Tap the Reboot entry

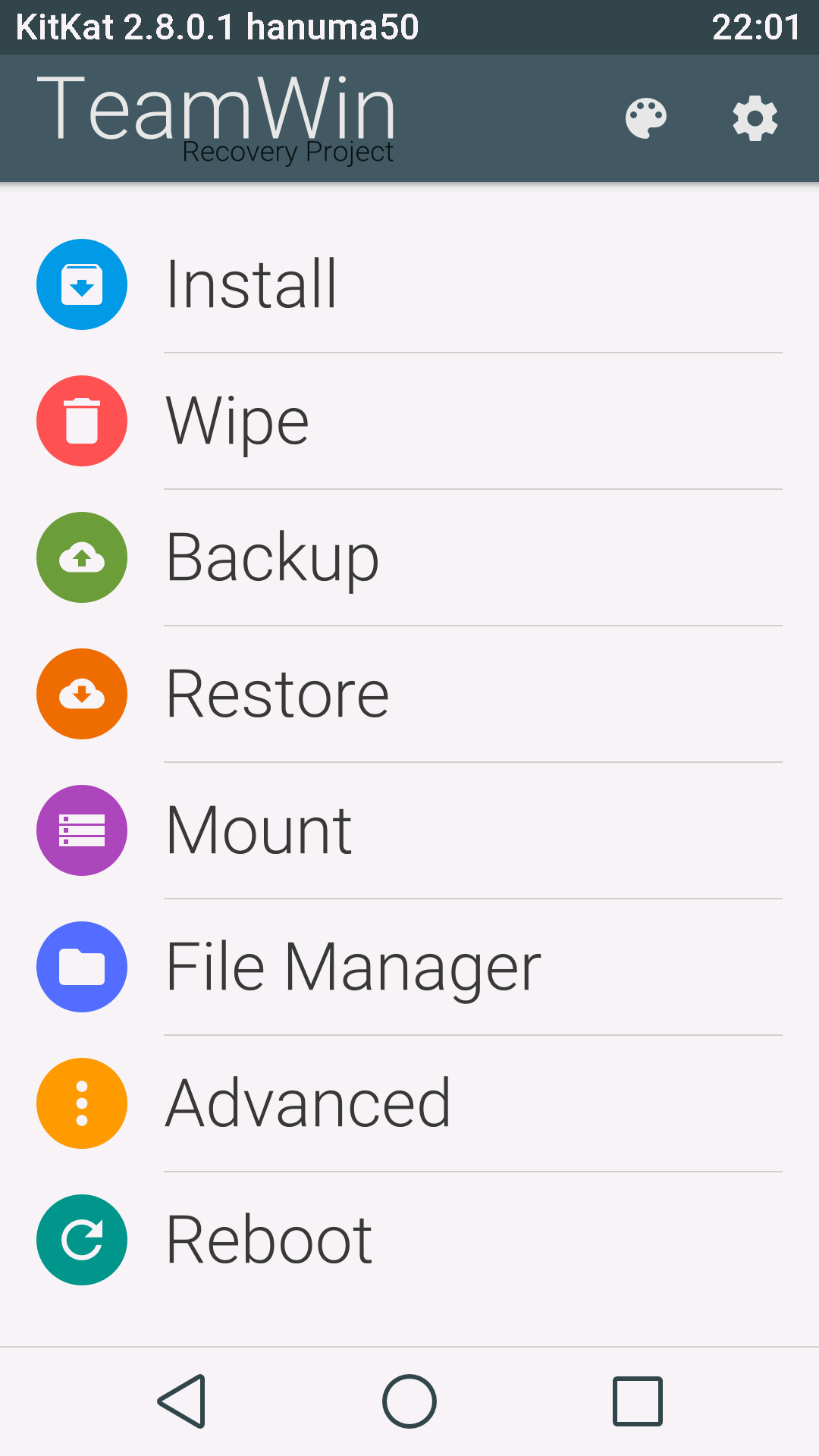268,1240
